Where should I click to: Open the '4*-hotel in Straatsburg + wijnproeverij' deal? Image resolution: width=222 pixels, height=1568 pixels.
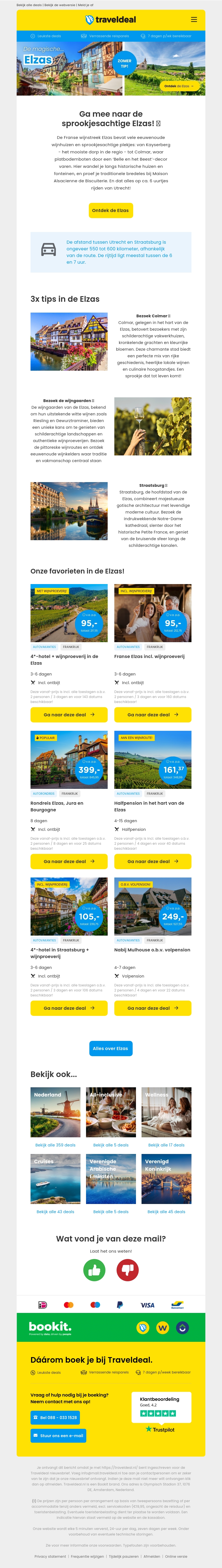tap(69, 1008)
